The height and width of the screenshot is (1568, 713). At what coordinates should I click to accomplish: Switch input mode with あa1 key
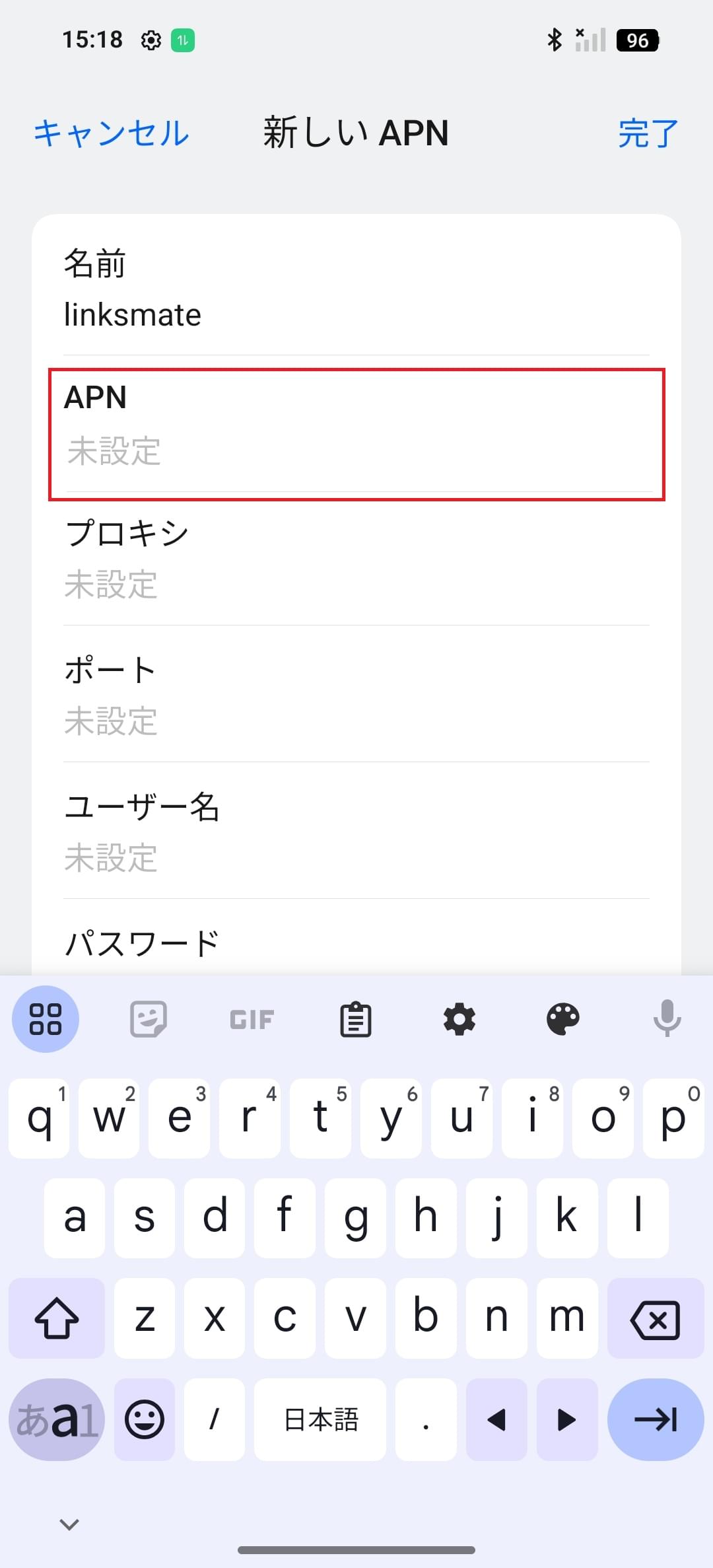(57, 1419)
